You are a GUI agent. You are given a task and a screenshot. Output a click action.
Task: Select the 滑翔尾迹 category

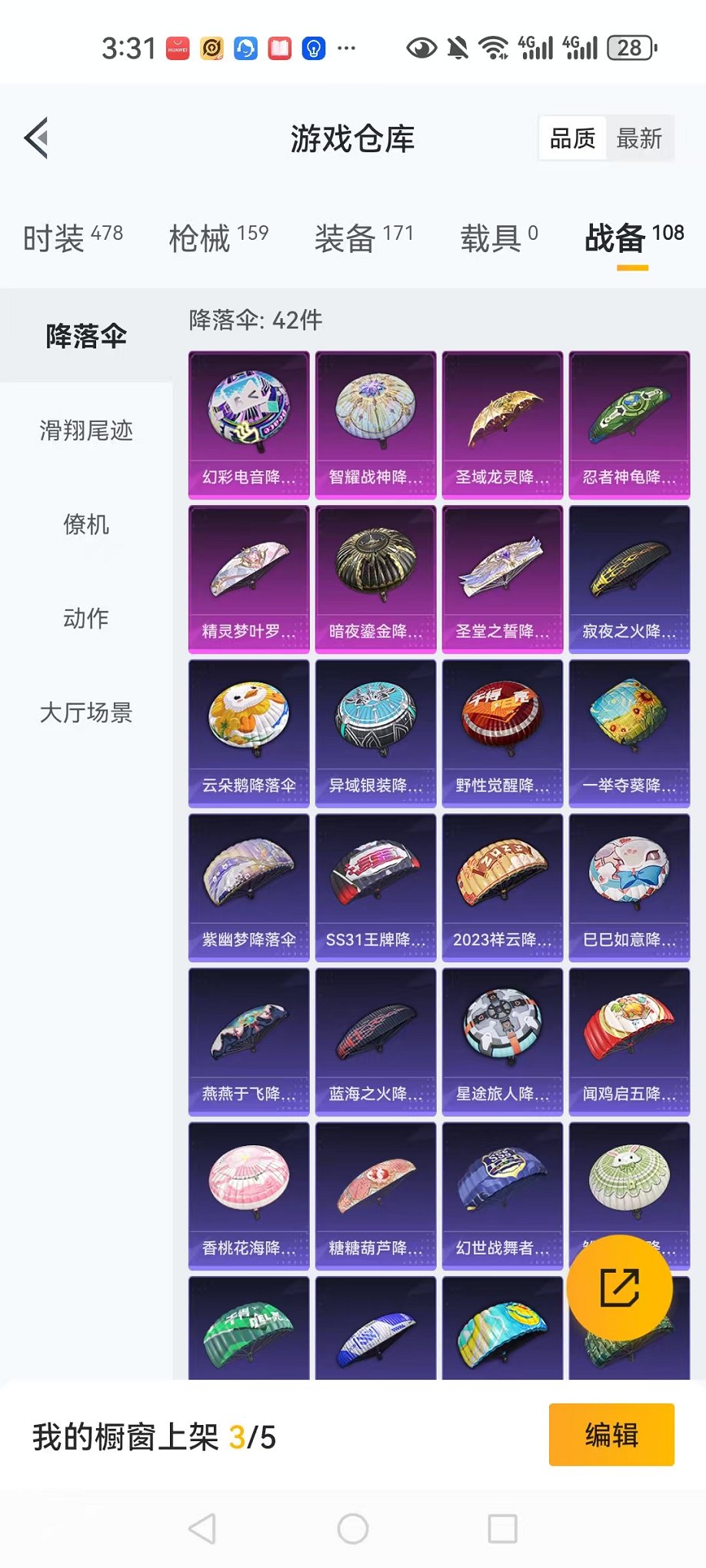86,430
